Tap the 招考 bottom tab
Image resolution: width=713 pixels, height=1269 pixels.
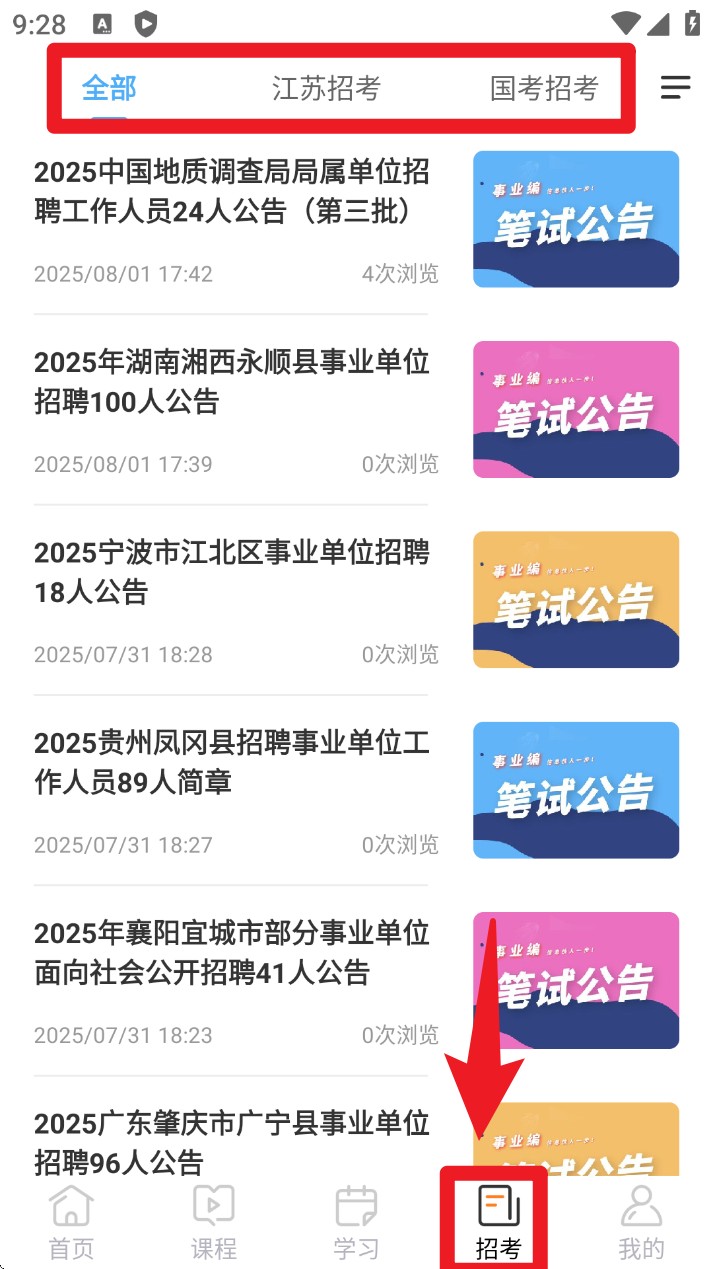click(498, 1220)
